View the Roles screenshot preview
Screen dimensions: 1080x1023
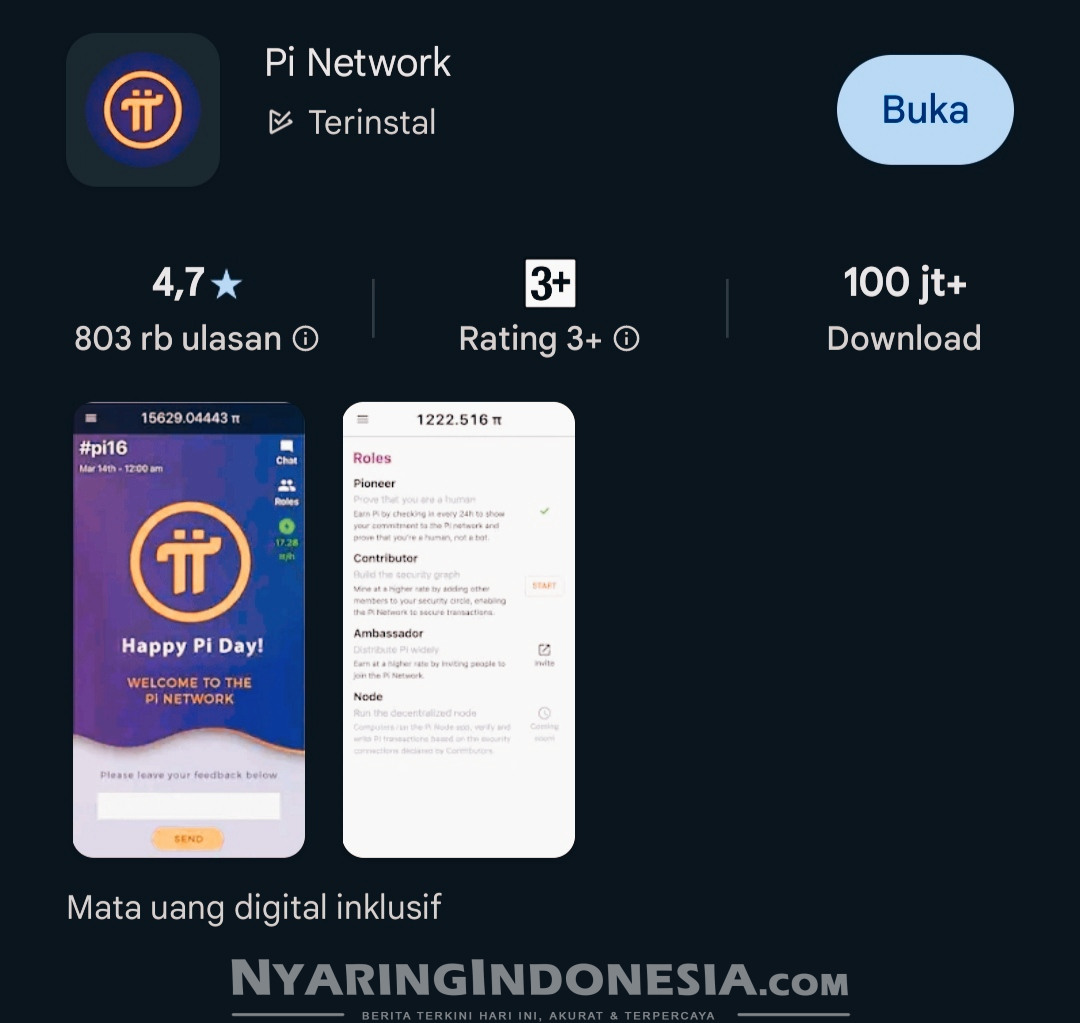pos(458,630)
